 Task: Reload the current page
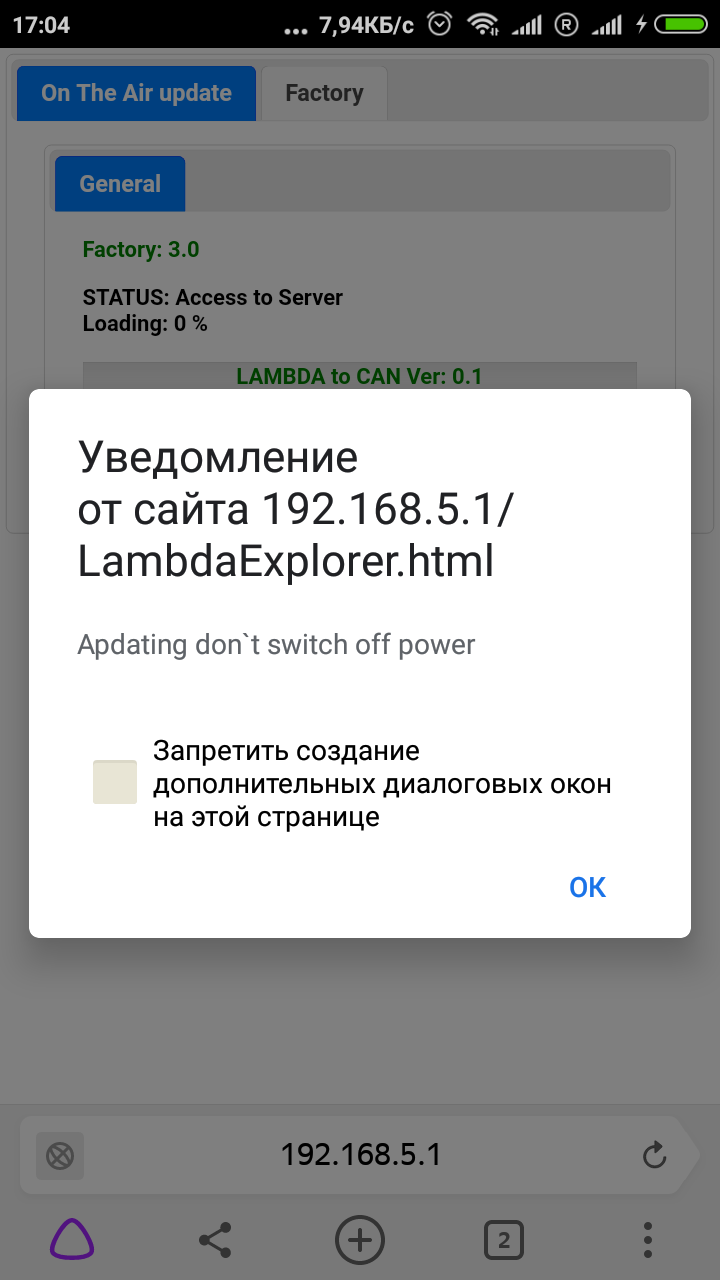(x=654, y=1157)
